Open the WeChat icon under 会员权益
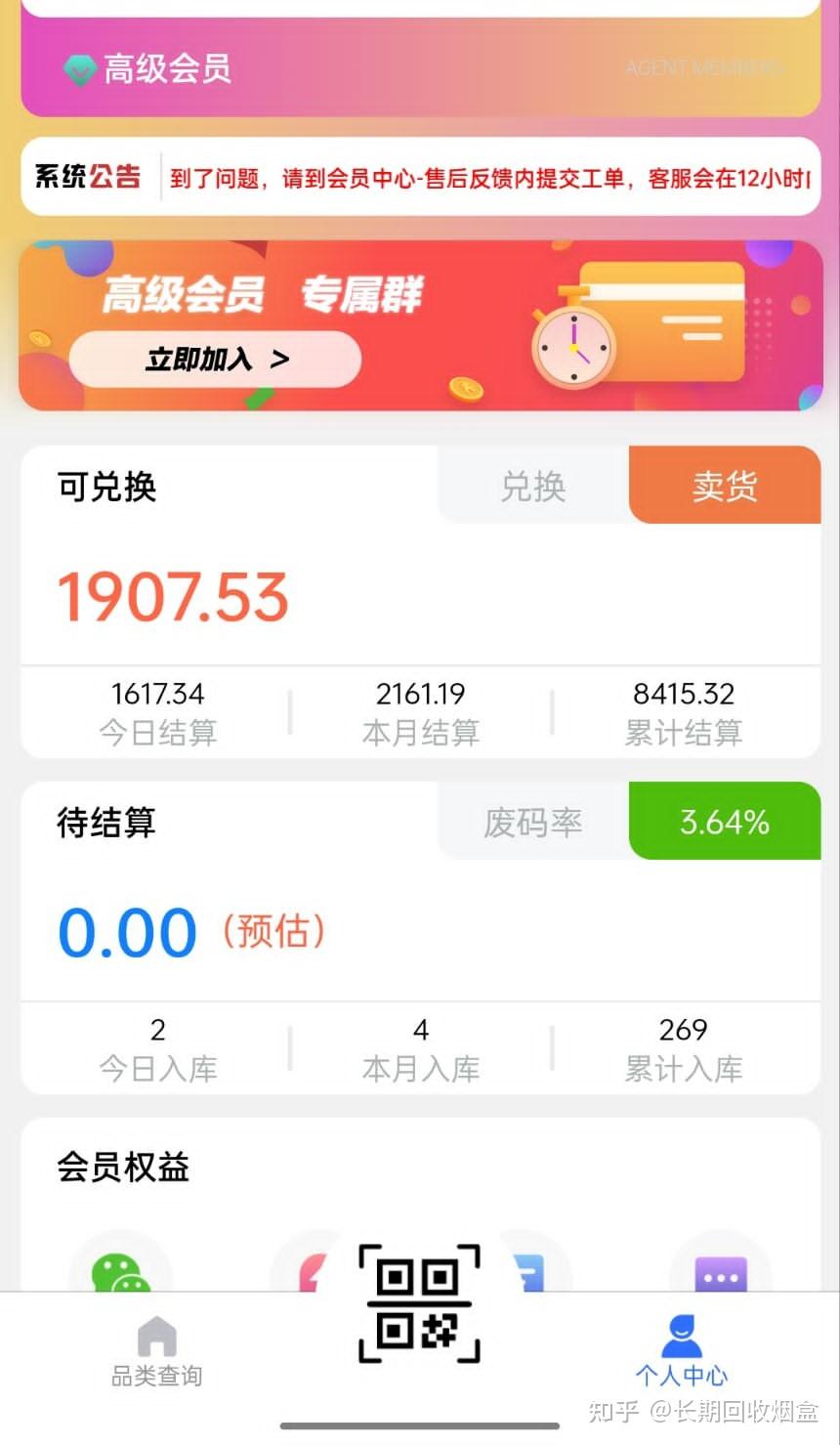This screenshot has width=840, height=1445. (x=120, y=1270)
